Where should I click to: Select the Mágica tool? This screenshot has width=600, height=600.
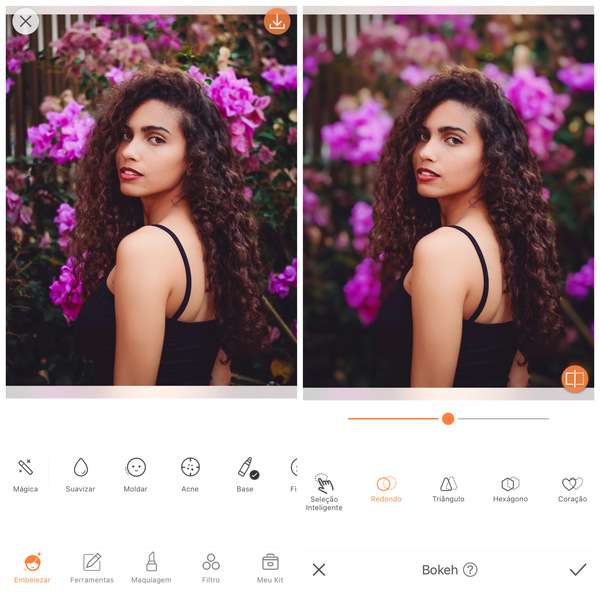(26, 473)
